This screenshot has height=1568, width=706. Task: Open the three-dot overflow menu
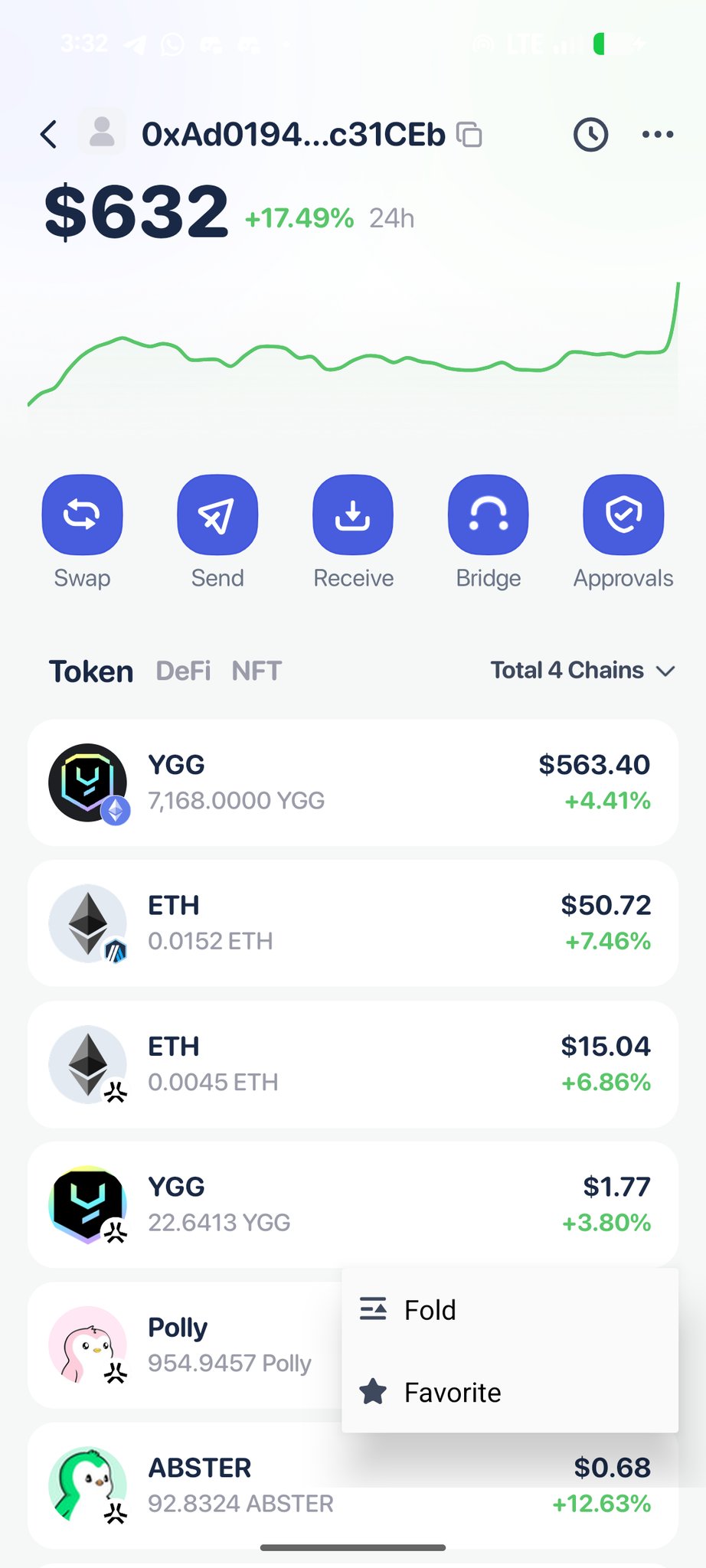click(x=658, y=135)
